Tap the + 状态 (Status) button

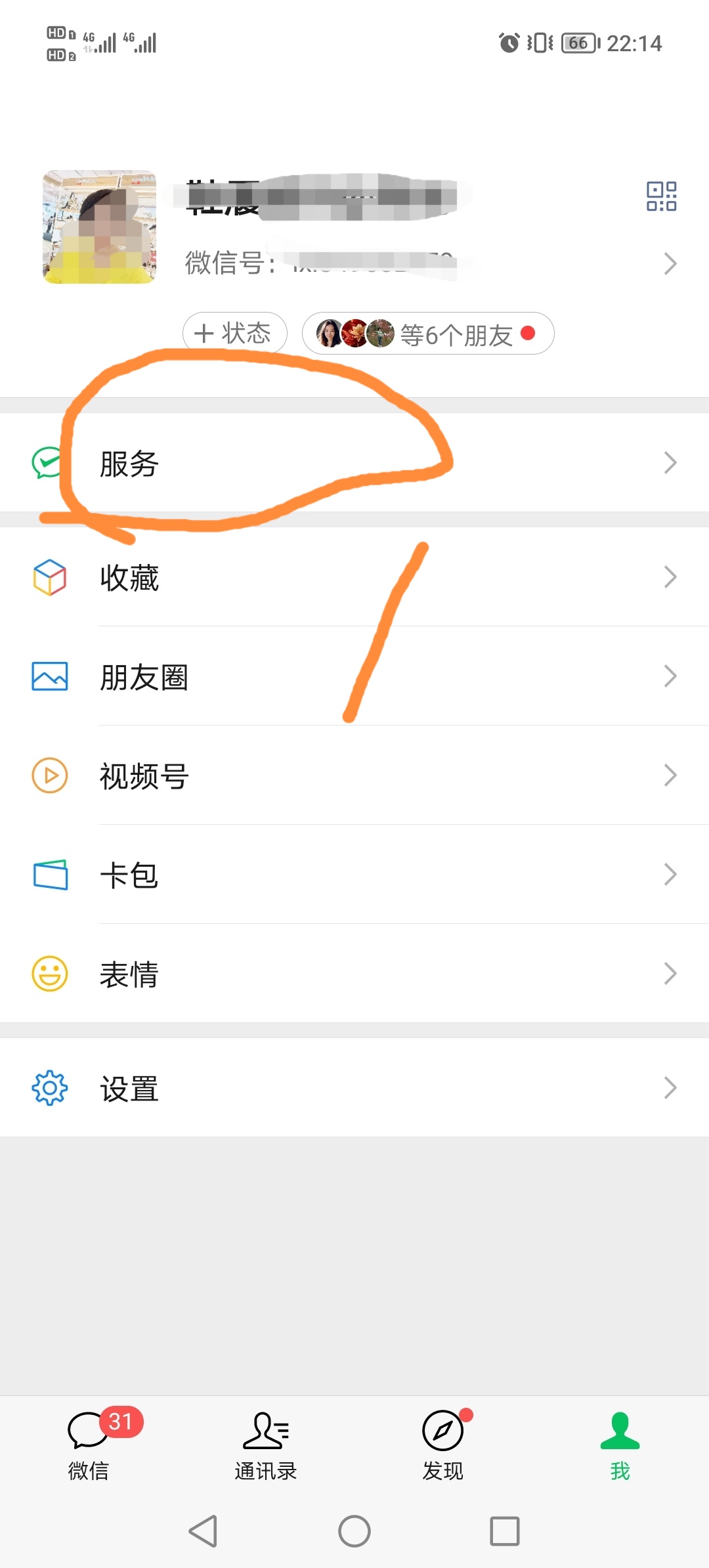234,333
